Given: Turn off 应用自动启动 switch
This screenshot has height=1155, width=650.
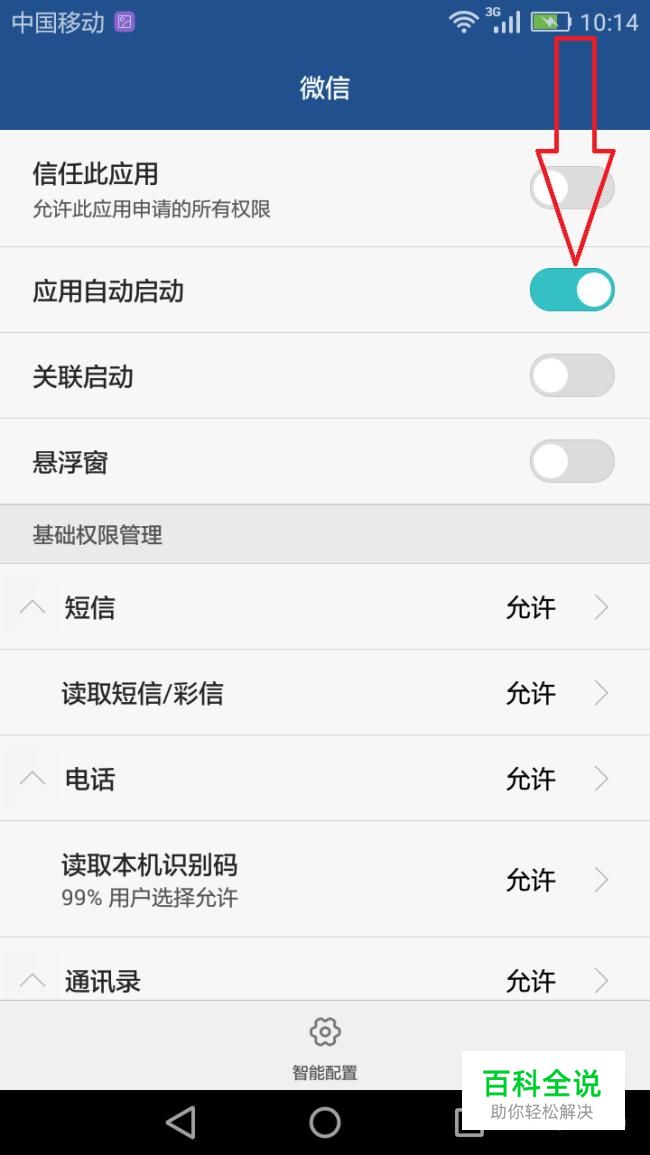Looking at the screenshot, I should (572, 289).
